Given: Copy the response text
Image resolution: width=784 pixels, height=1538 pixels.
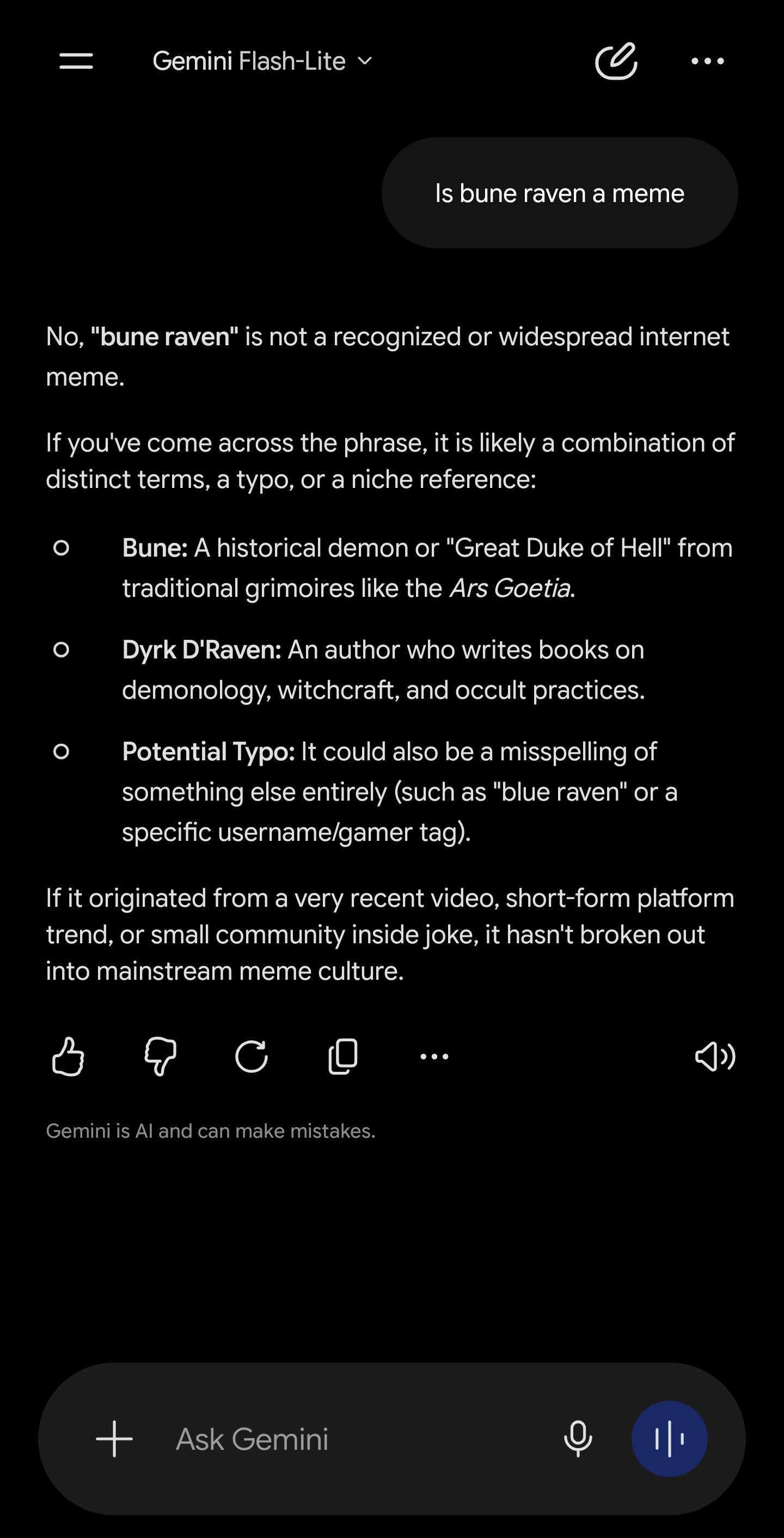Looking at the screenshot, I should click(x=343, y=1056).
